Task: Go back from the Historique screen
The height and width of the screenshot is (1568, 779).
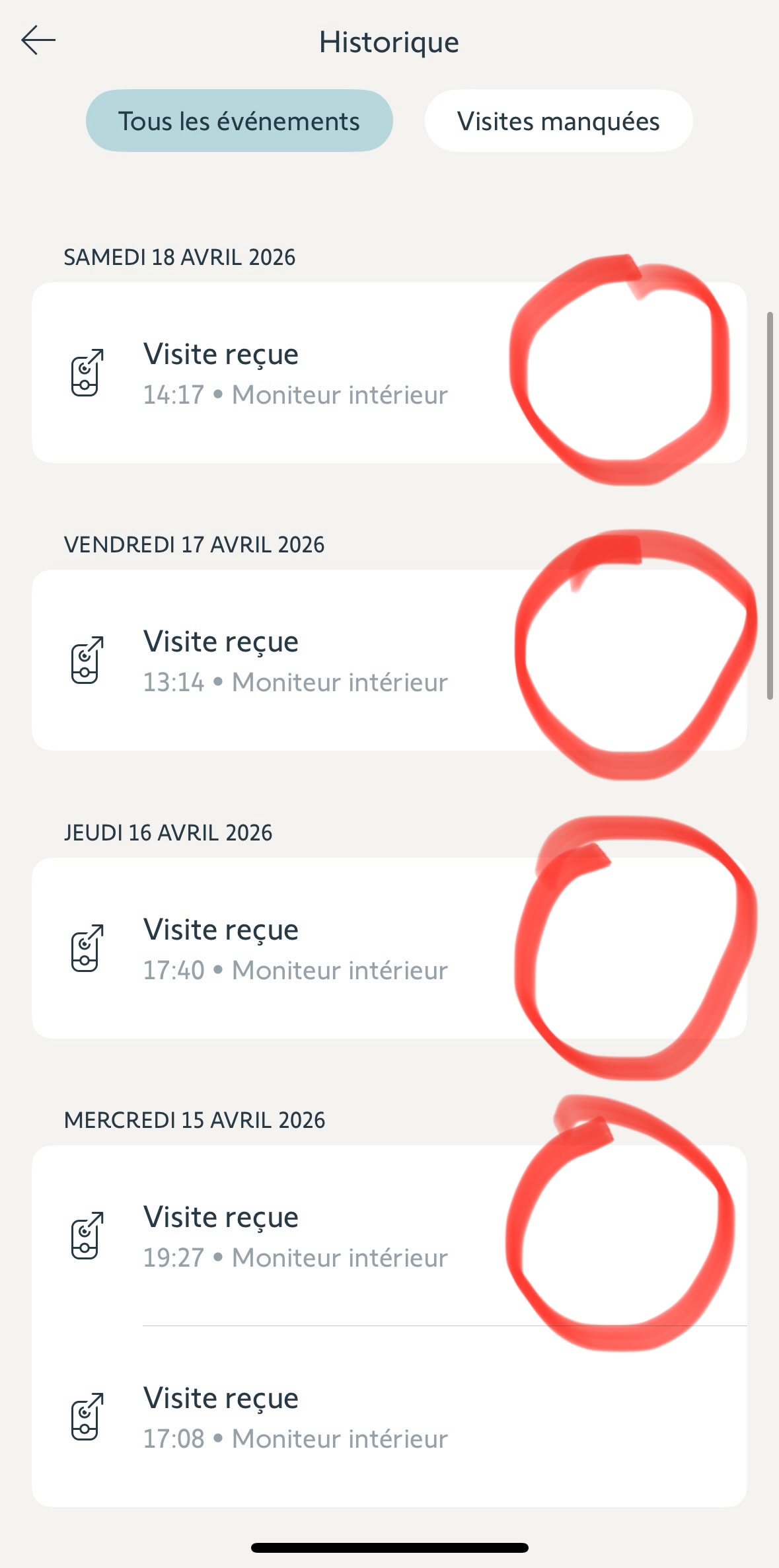Action: (38, 41)
